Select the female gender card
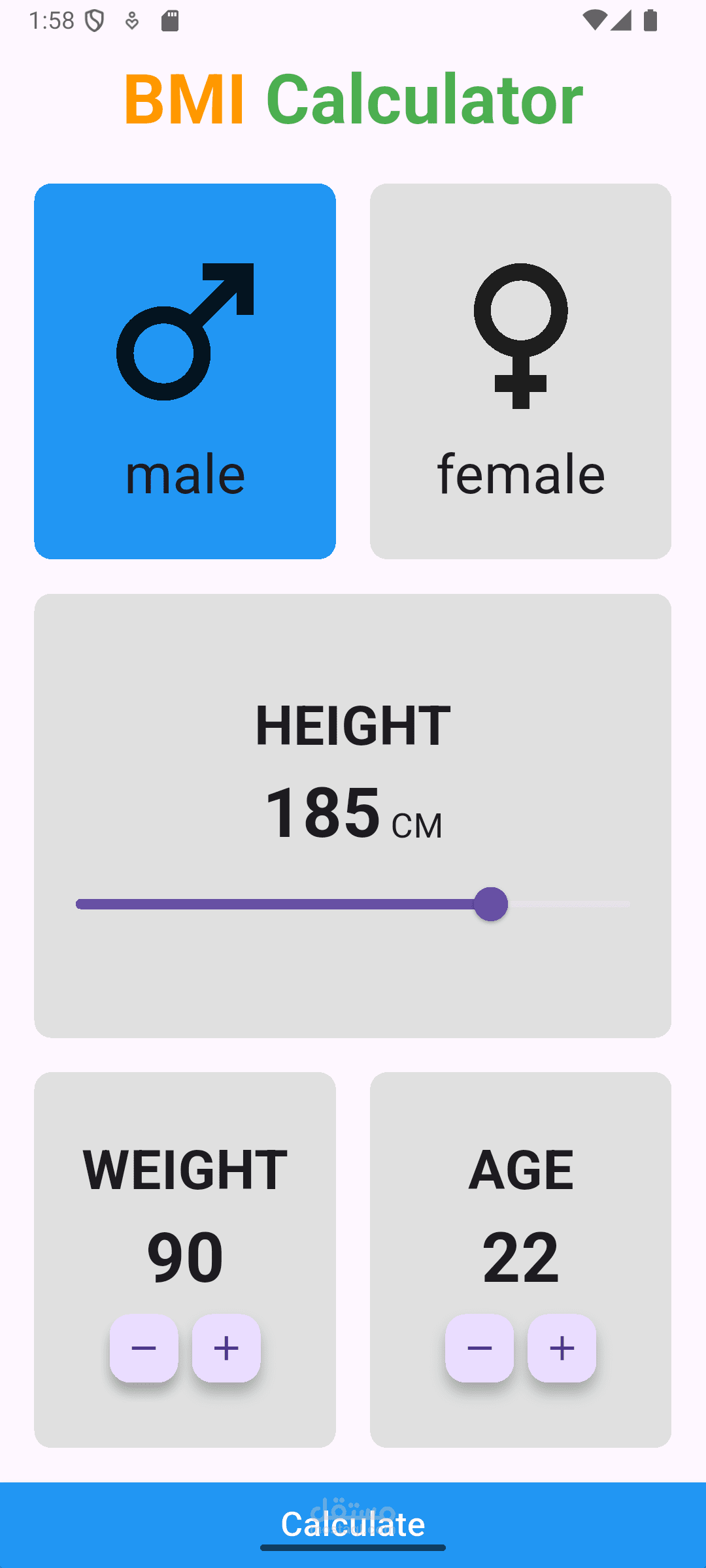This screenshot has width=706, height=1568. coord(520,371)
